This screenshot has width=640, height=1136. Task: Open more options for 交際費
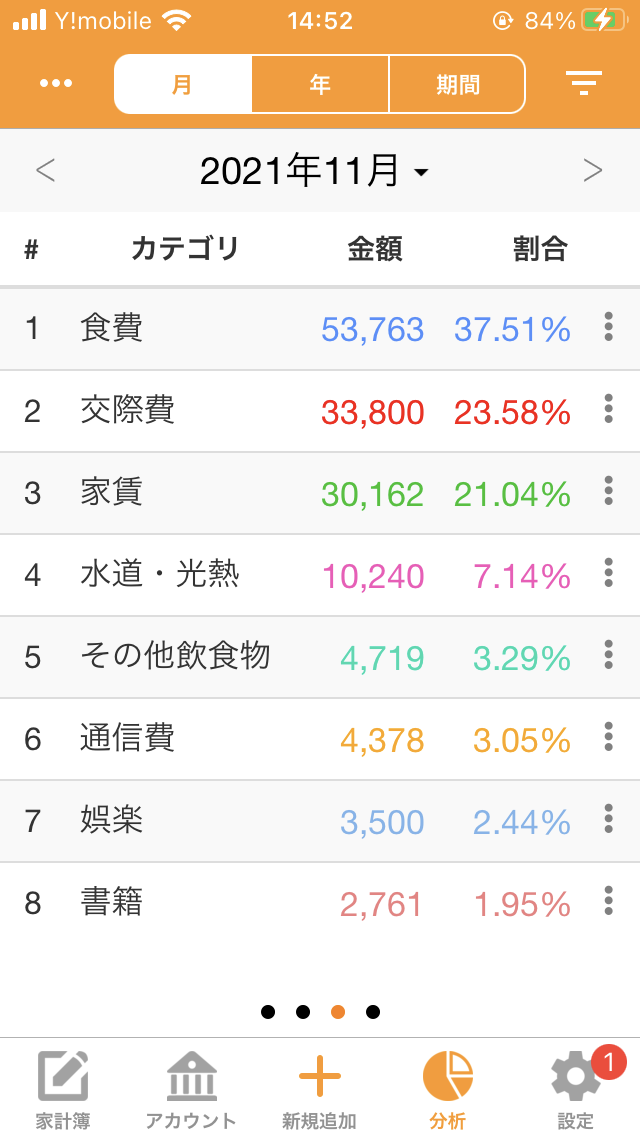(608, 409)
